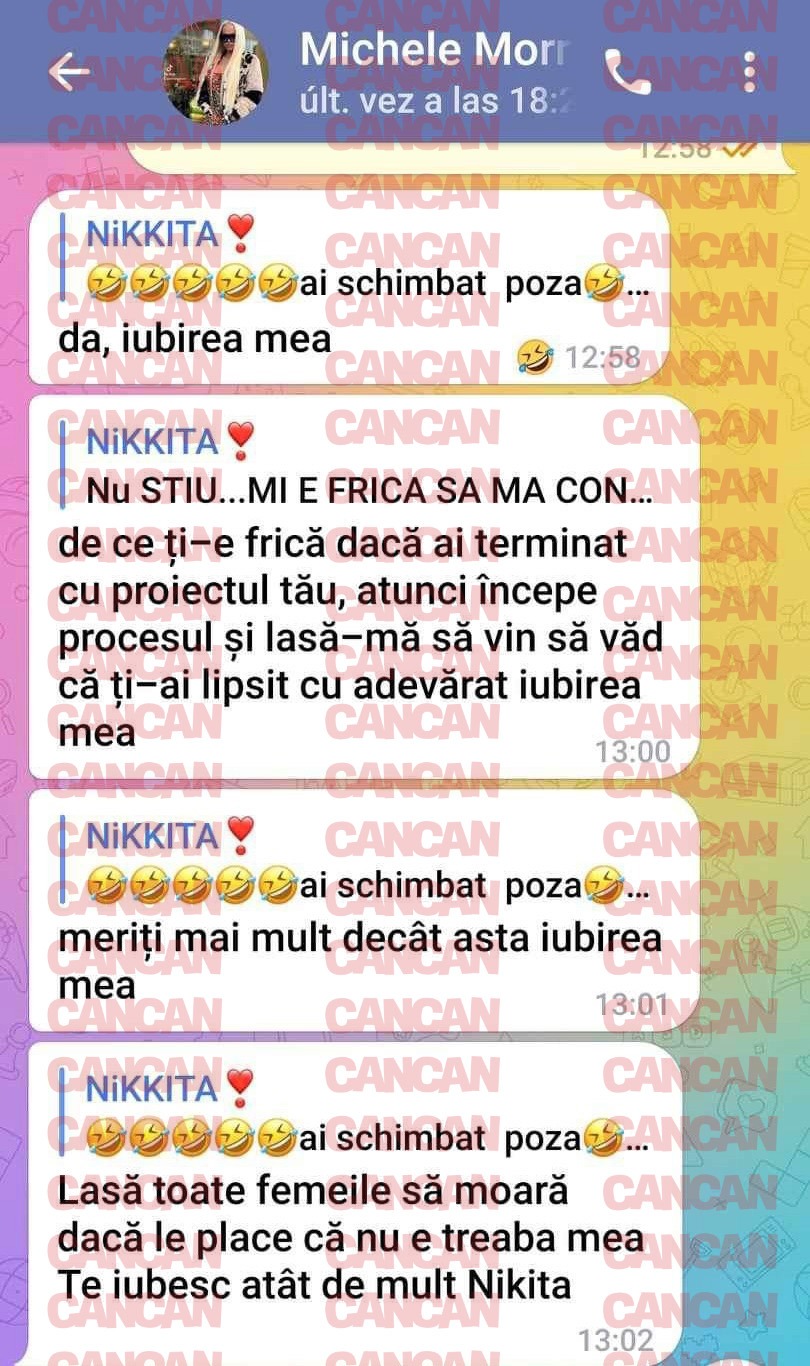Open the quoted reply above 'Lasă toate femeile'
Viewport: 810px width, 1366px height.
point(360,1113)
